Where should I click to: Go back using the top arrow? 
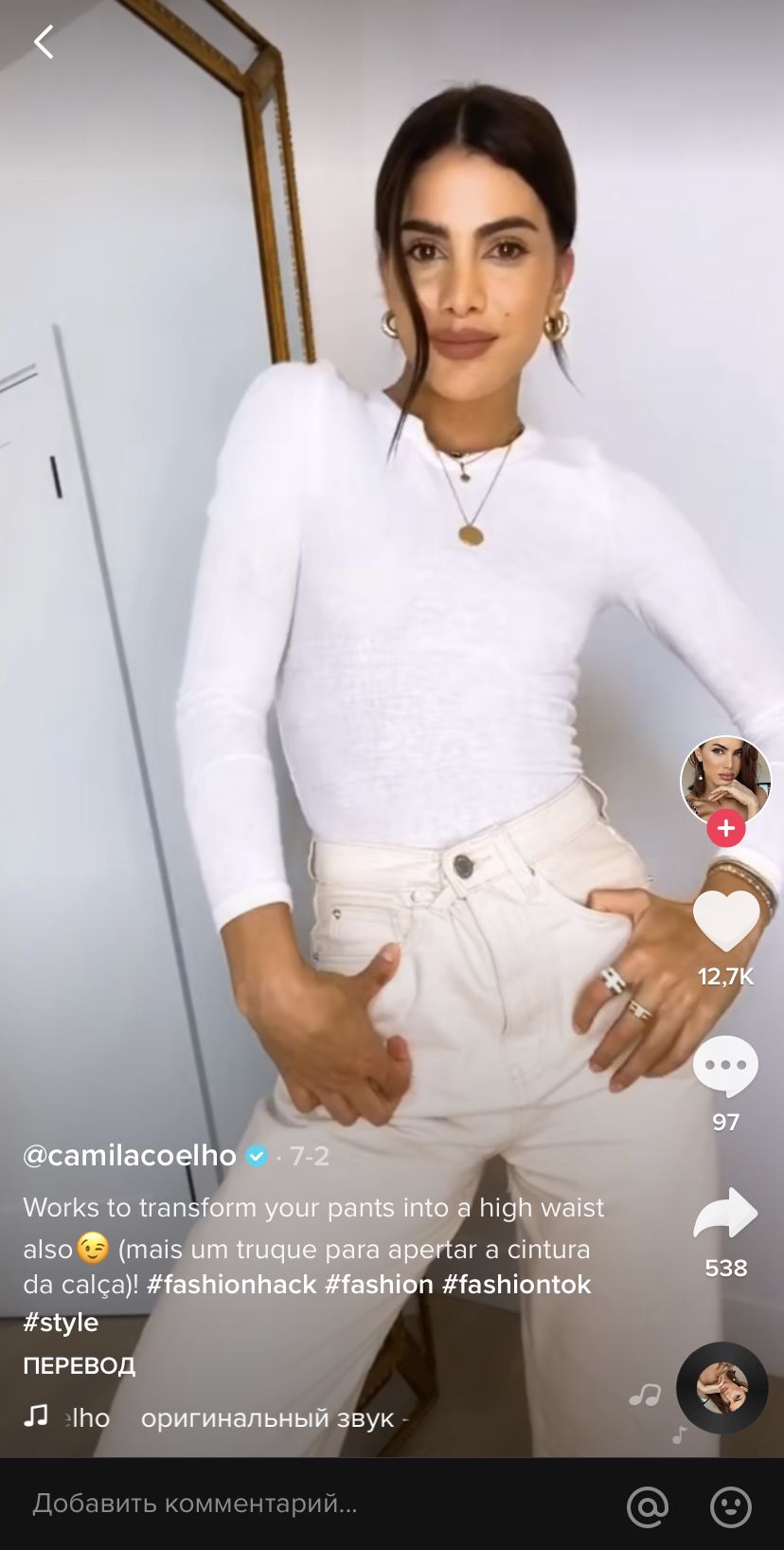[x=44, y=43]
